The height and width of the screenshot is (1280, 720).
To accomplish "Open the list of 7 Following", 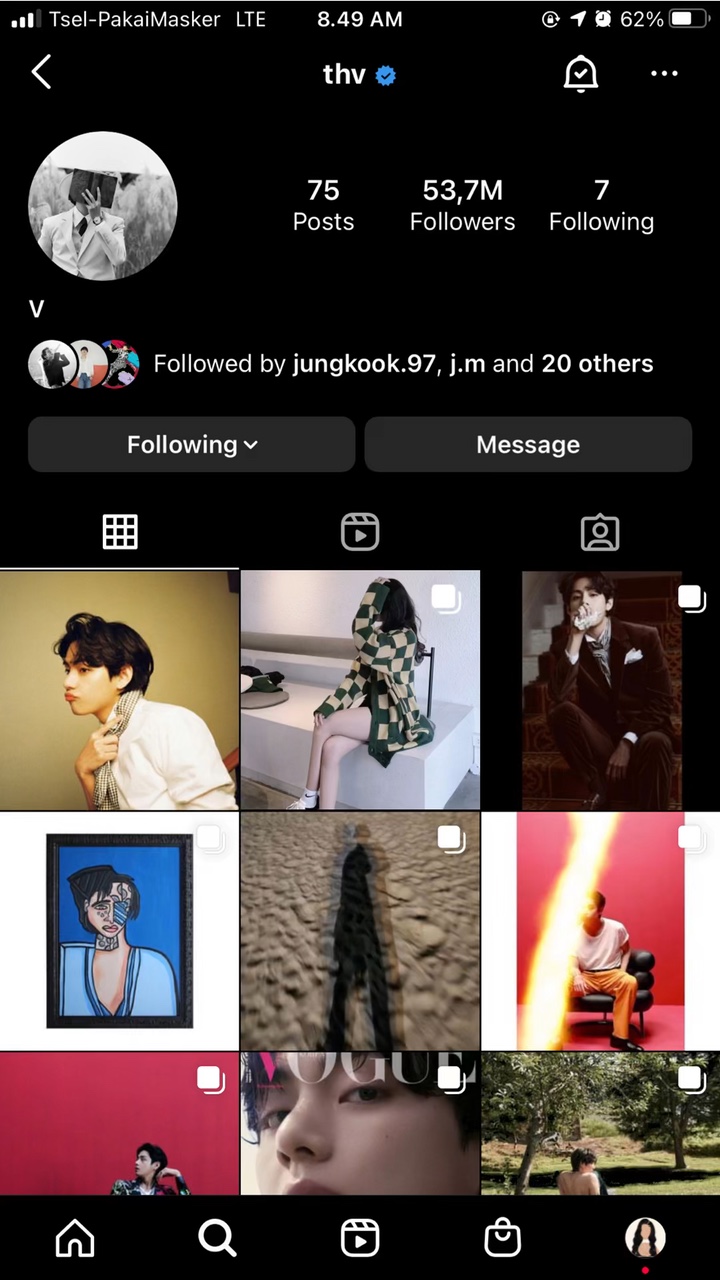I will 601,205.
